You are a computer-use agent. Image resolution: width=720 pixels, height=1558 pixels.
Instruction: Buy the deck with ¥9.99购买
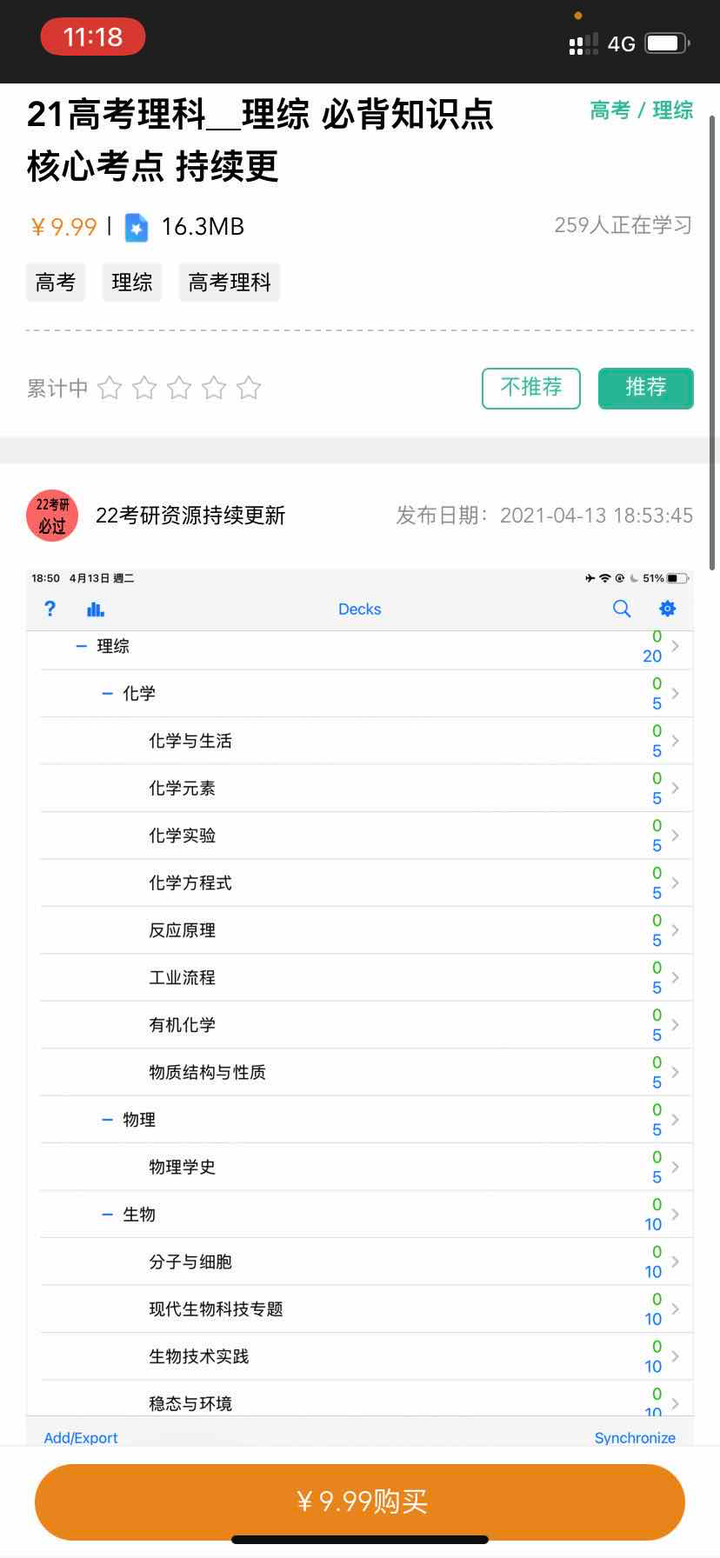click(360, 1500)
